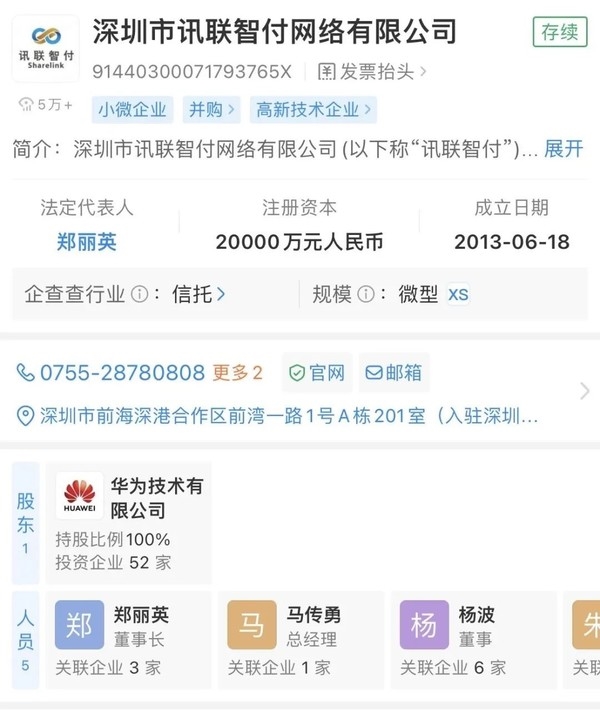Open 马传勇 总经理 personnel card

[300, 639]
